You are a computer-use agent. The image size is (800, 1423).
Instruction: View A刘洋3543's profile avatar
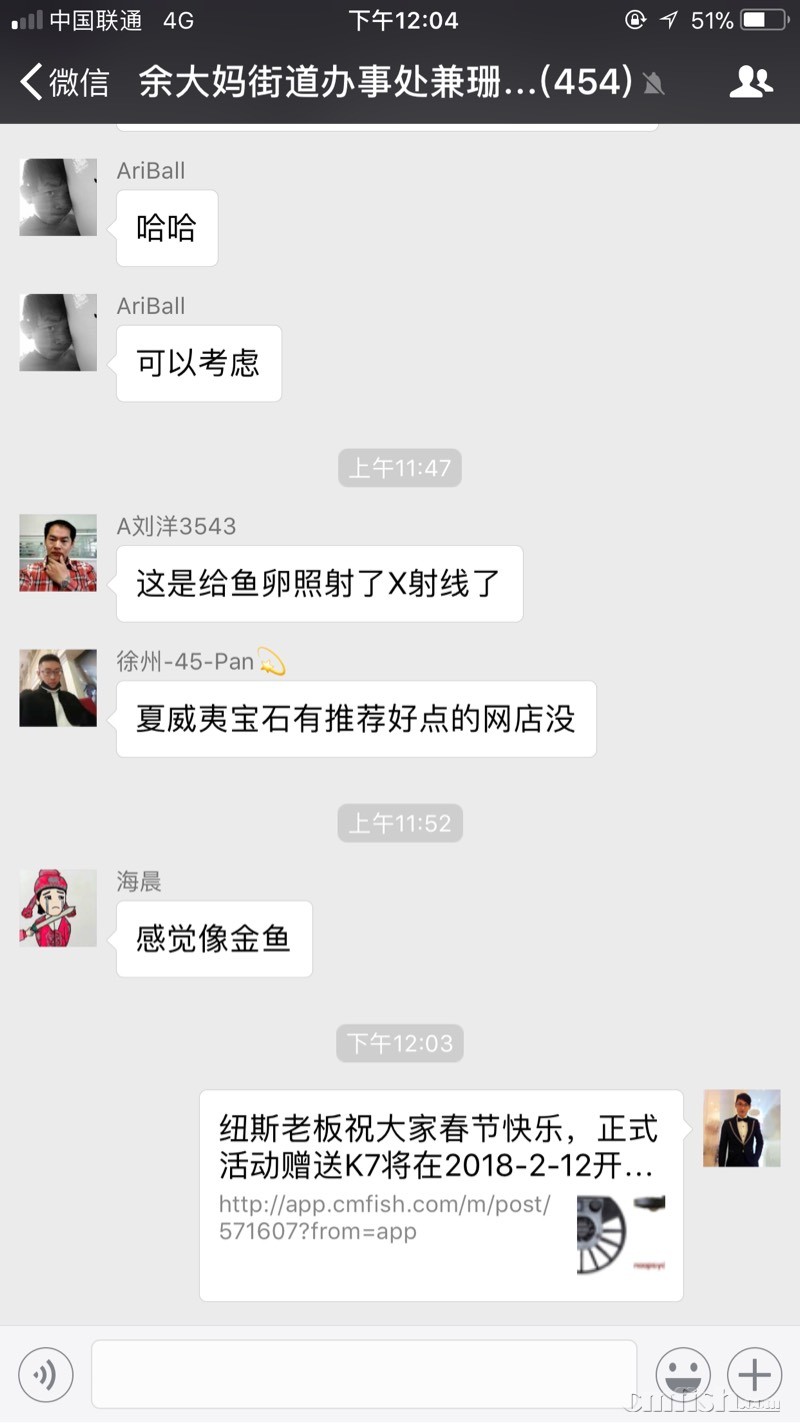coord(58,553)
